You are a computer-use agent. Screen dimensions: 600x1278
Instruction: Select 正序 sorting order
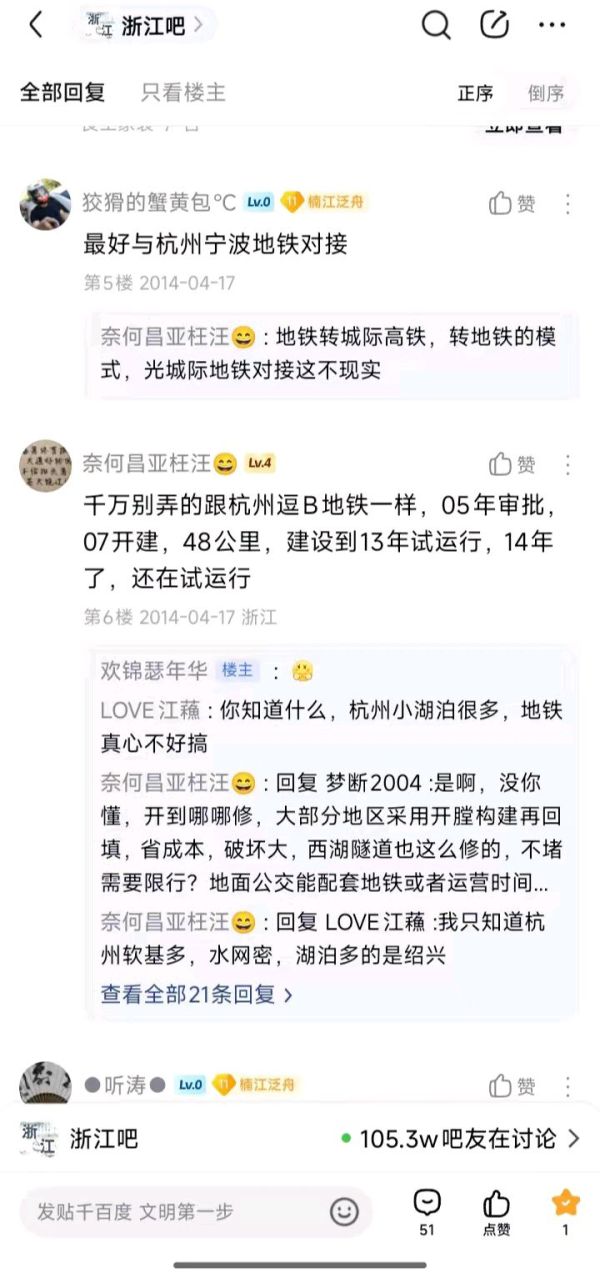pyautogui.click(x=476, y=94)
